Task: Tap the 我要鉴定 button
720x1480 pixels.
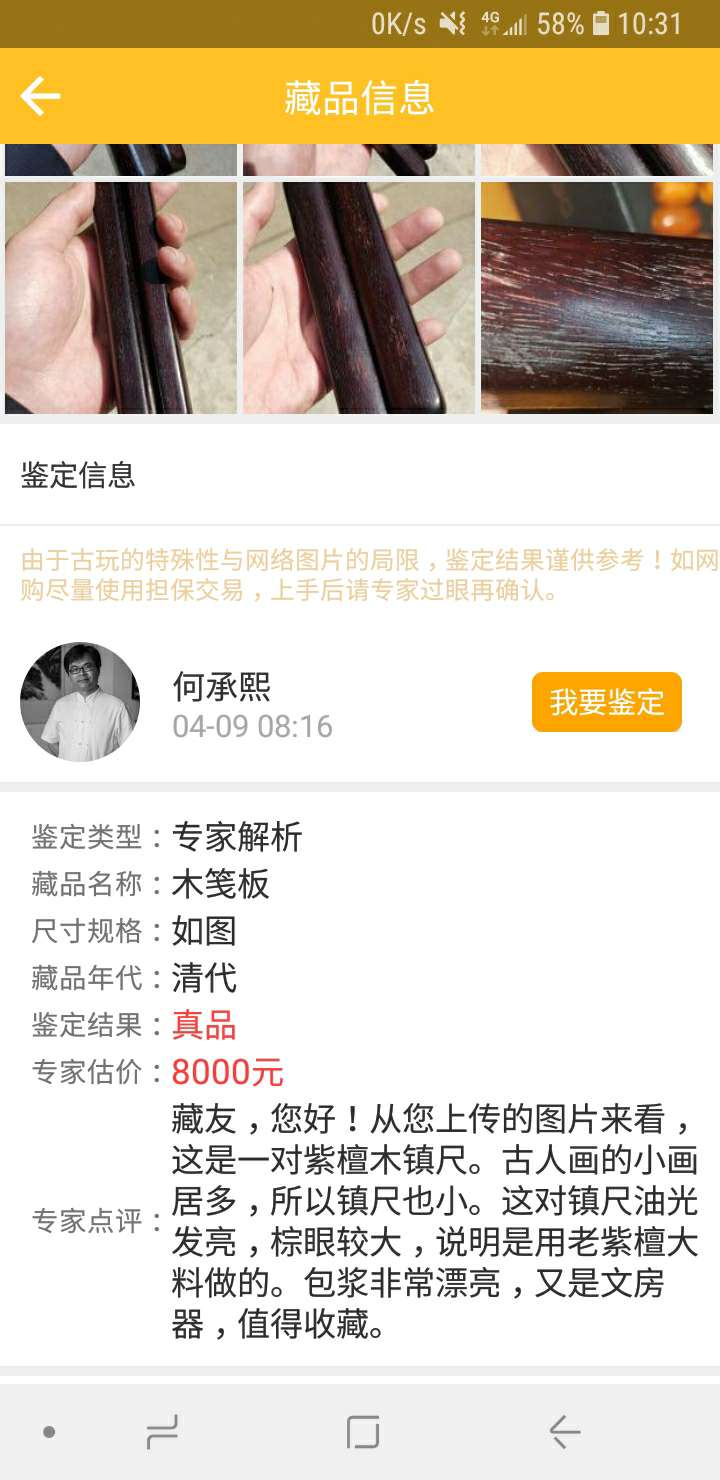Action: click(606, 702)
